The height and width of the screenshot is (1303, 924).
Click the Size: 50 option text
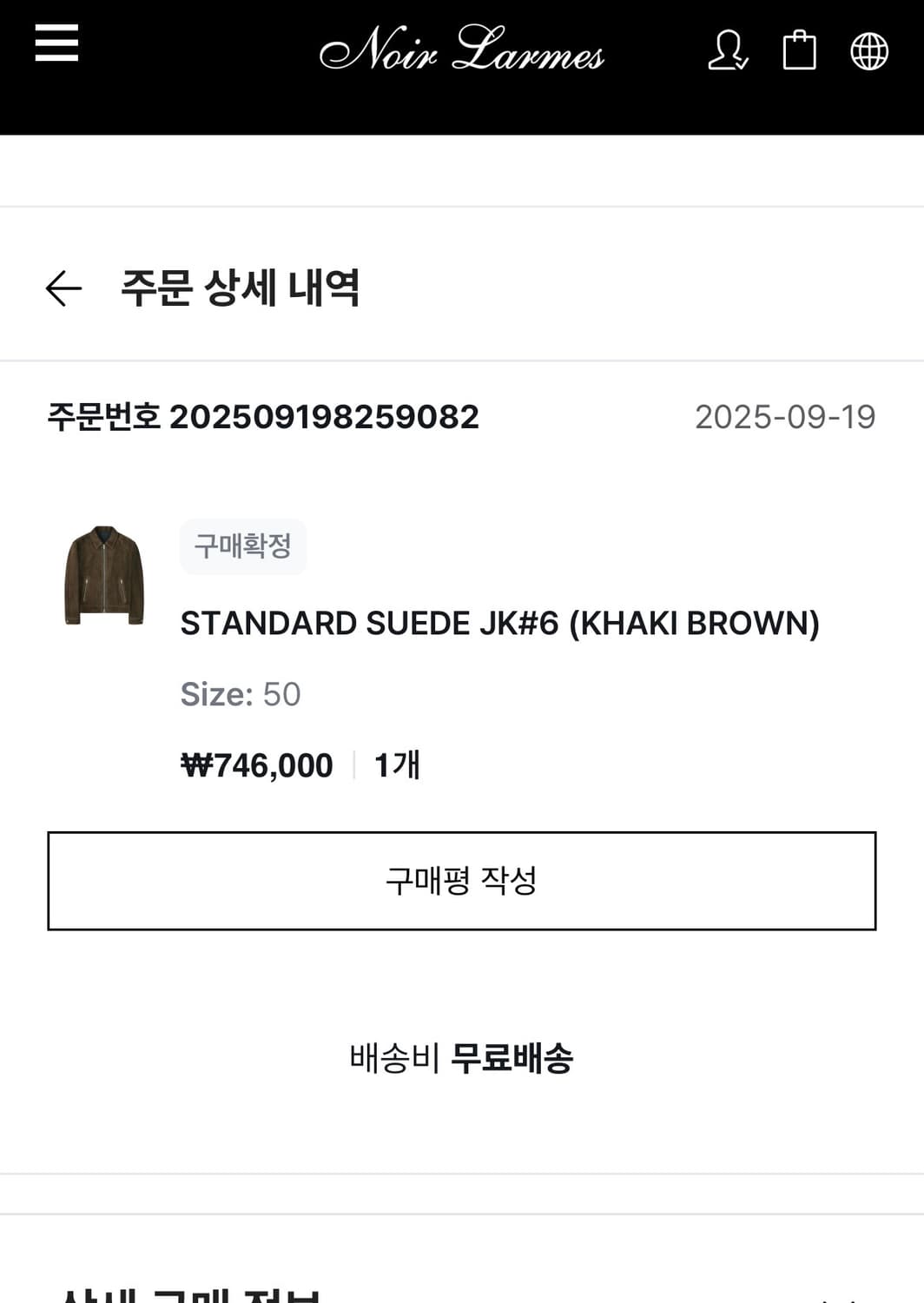tap(239, 694)
